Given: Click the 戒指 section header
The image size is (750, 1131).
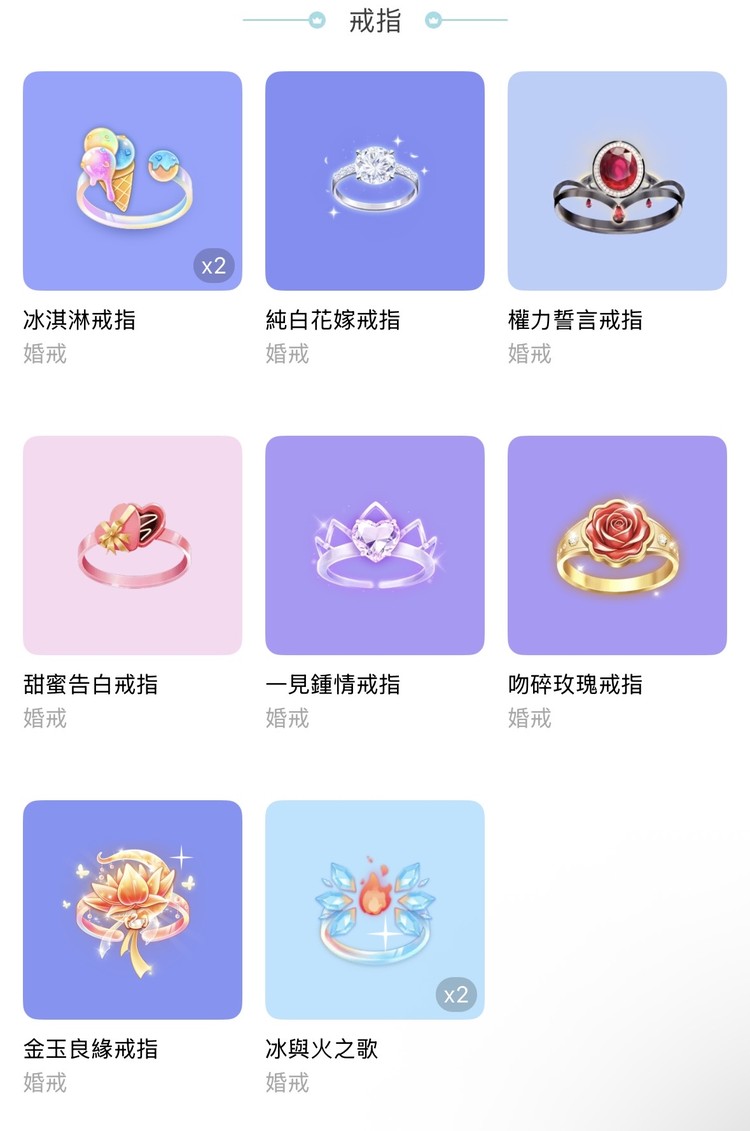Looking at the screenshot, I should click(x=374, y=20).
